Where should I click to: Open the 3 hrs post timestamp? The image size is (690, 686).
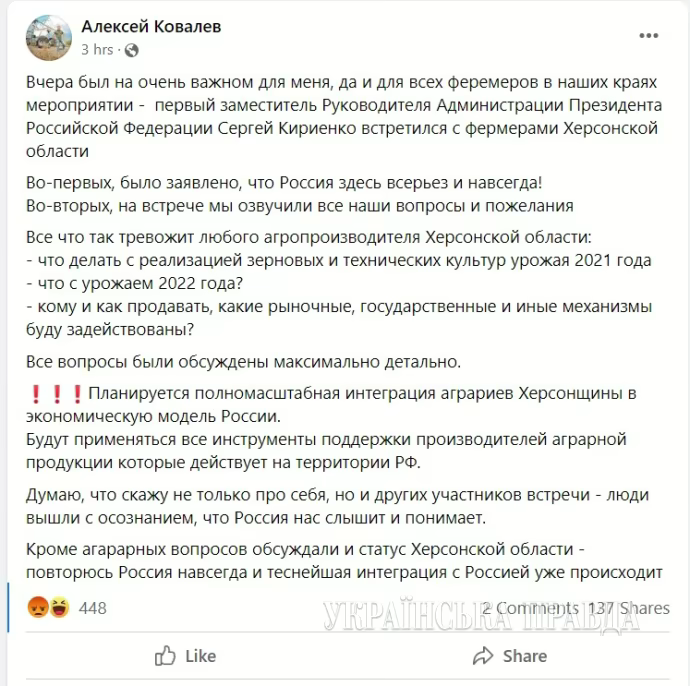(97, 49)
